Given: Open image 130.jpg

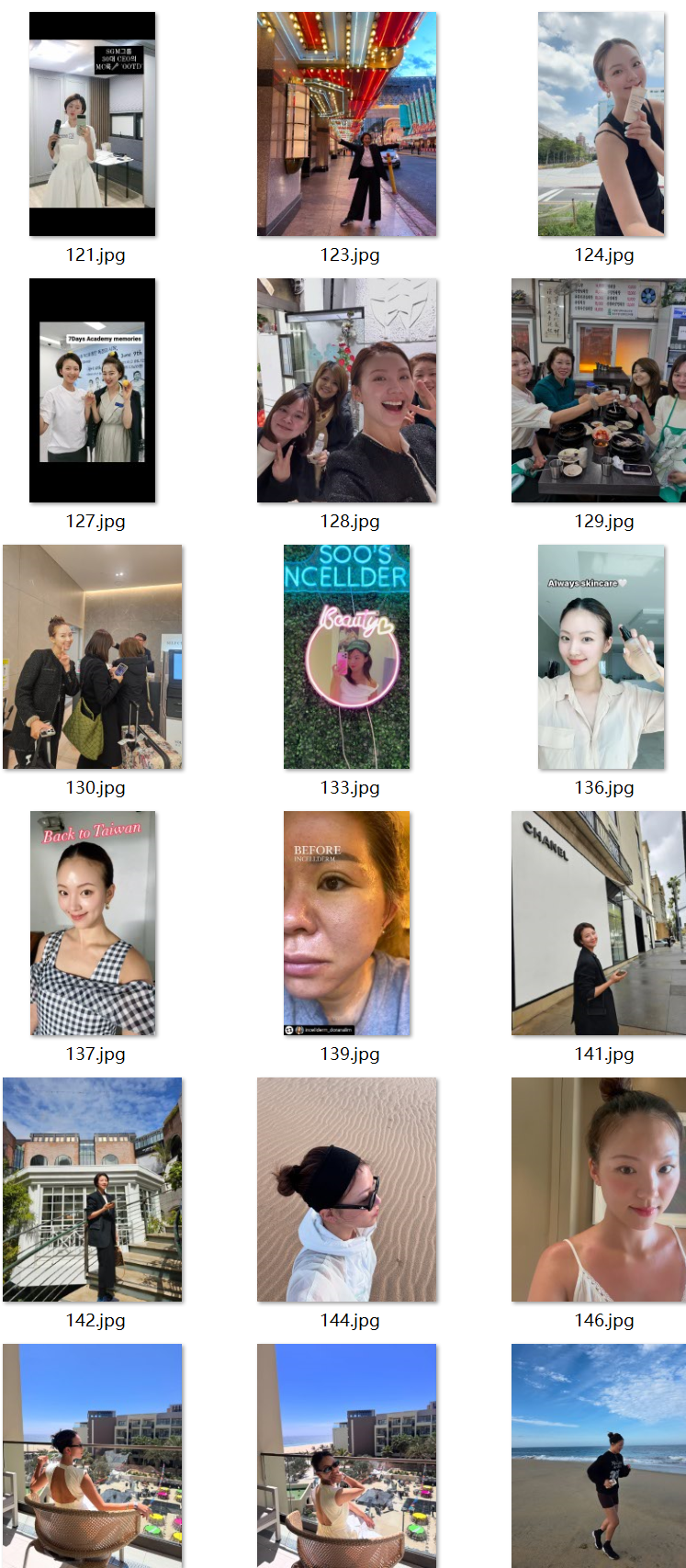Looking at the screenshot, I should click(x=92, y=657).
